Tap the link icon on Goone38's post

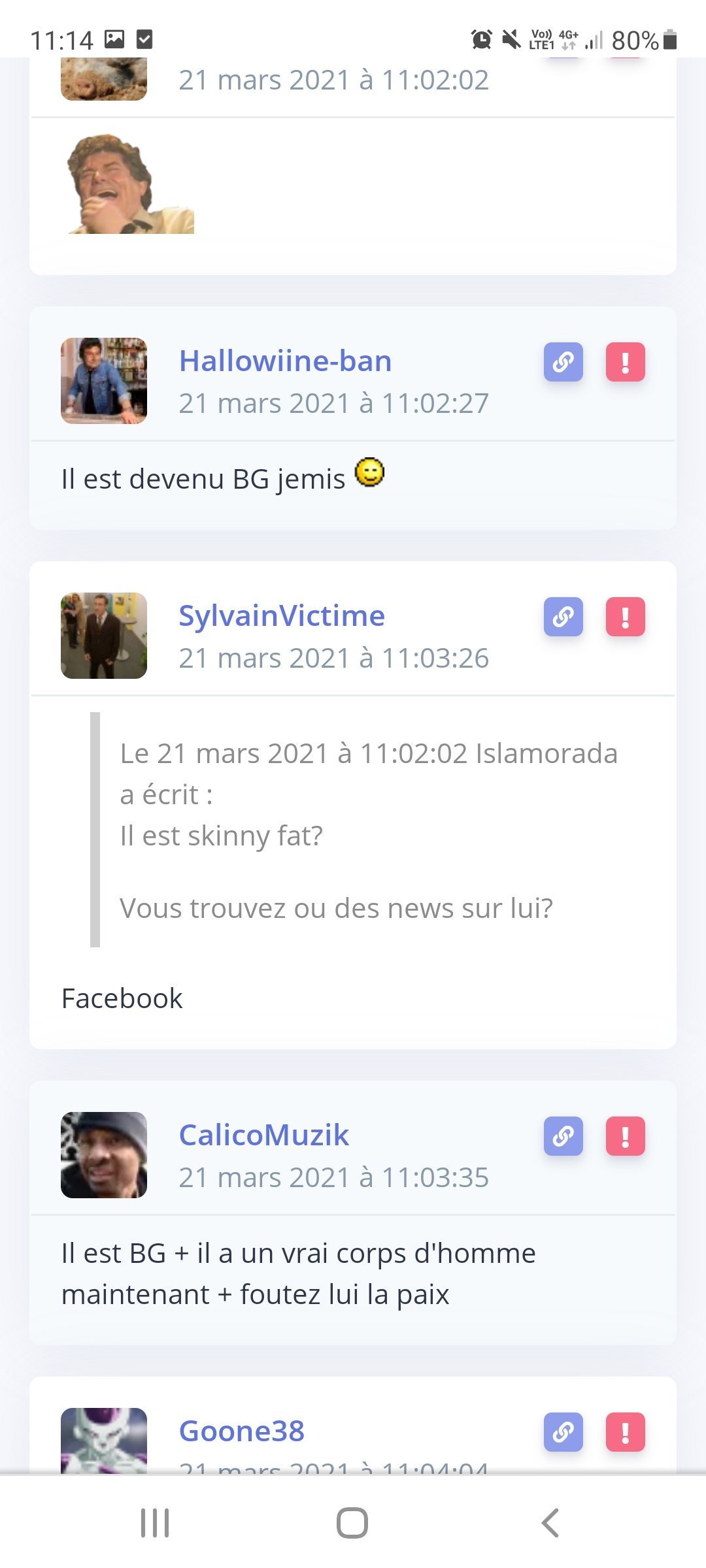point(563,1432)
